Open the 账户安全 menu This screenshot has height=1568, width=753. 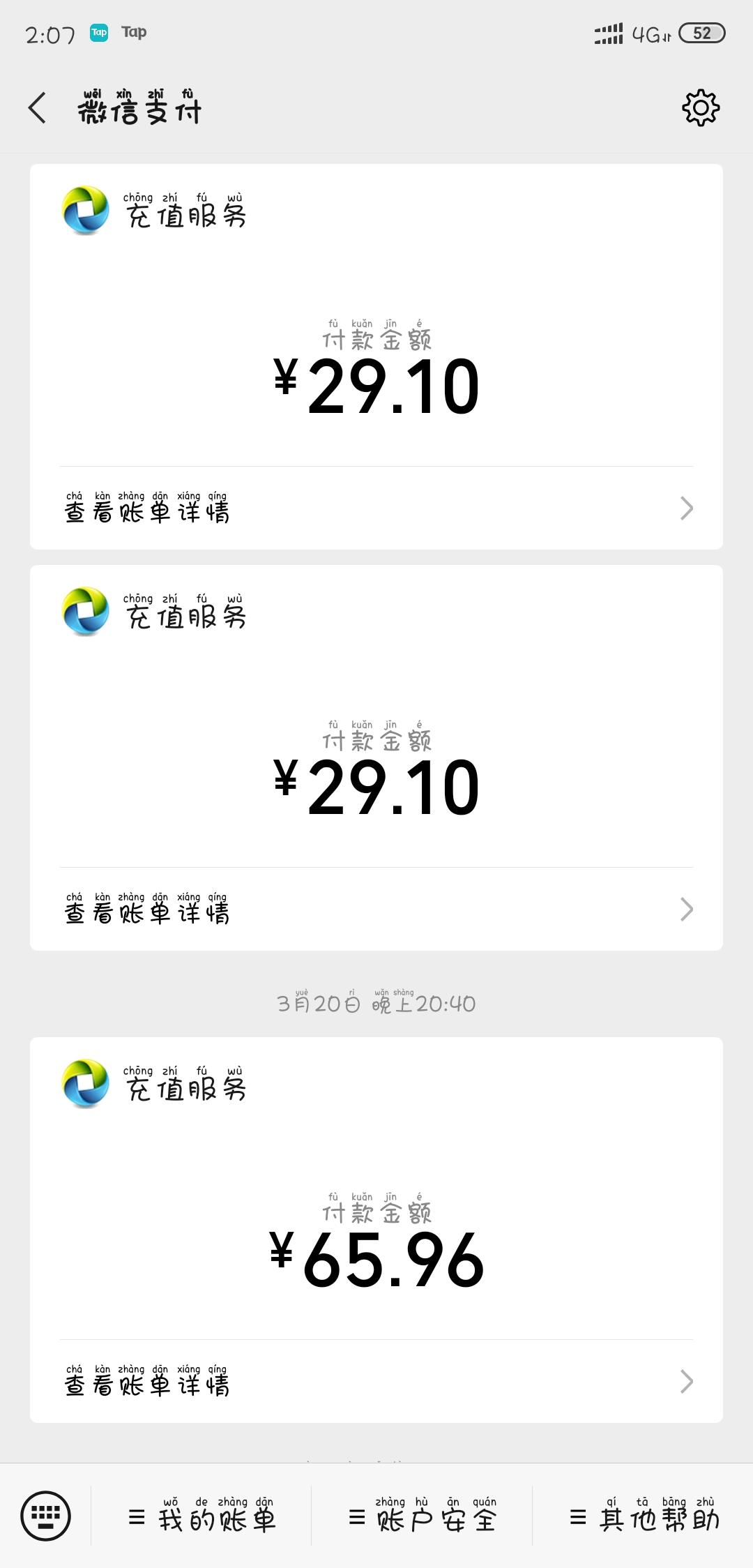coord(423,1516)
